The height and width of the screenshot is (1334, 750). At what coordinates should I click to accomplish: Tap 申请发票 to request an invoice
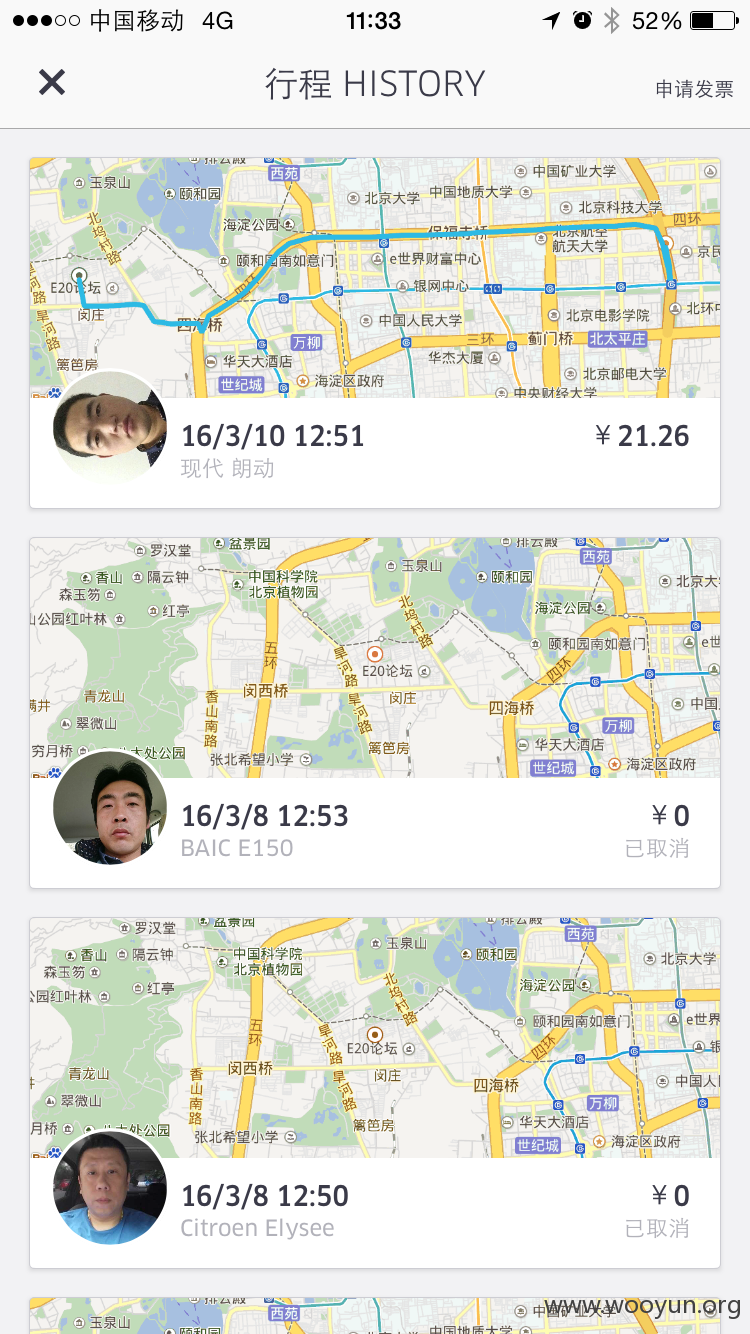(x=695, y=89)
